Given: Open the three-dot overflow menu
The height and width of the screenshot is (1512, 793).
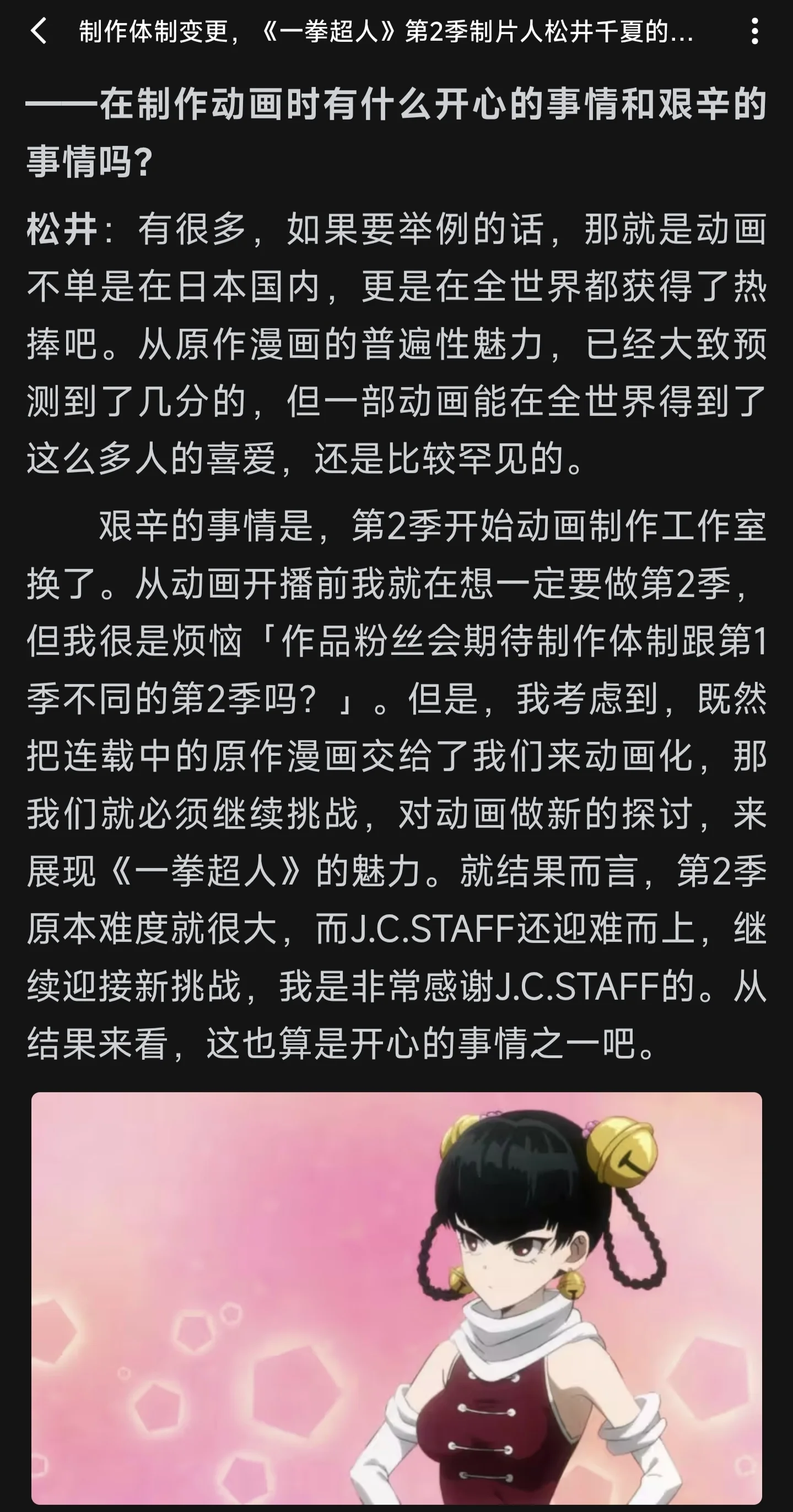Looking at the screenshot, I should [755, 31].
